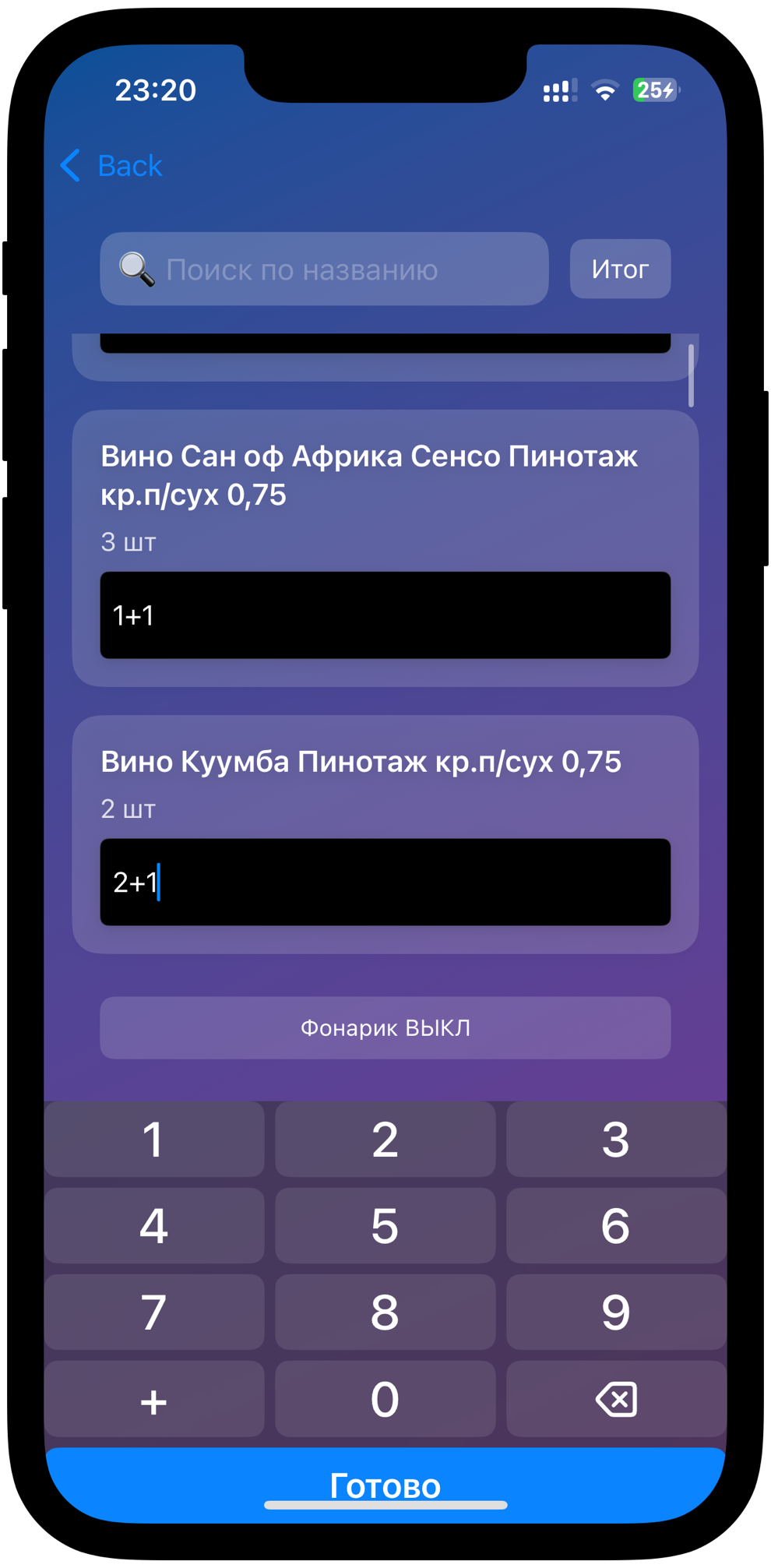Open the 'Итог' summary
This screenshot has height=1568, width=771.
tap(620, 270)
